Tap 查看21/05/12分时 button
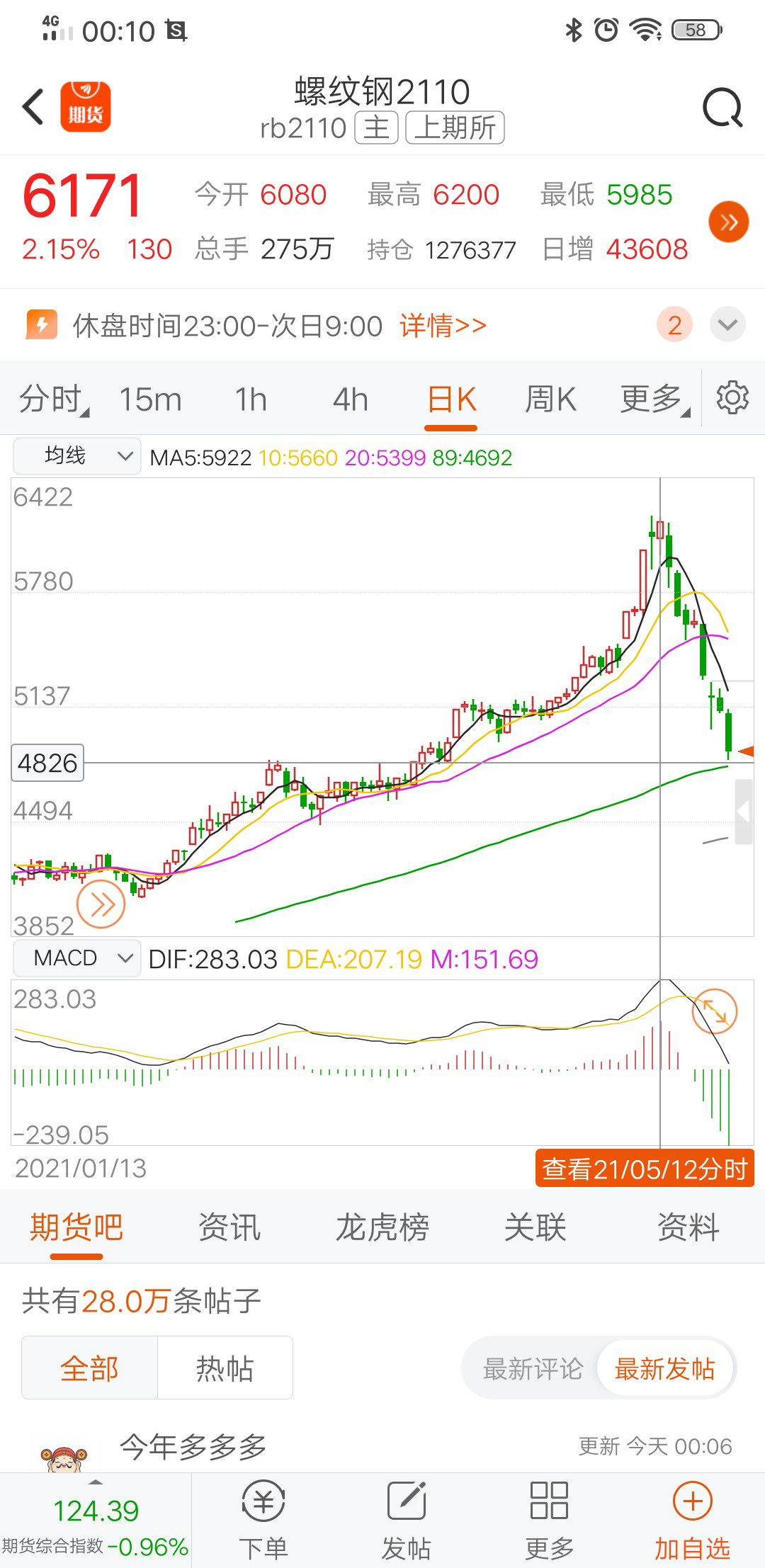 point(645,1169)
